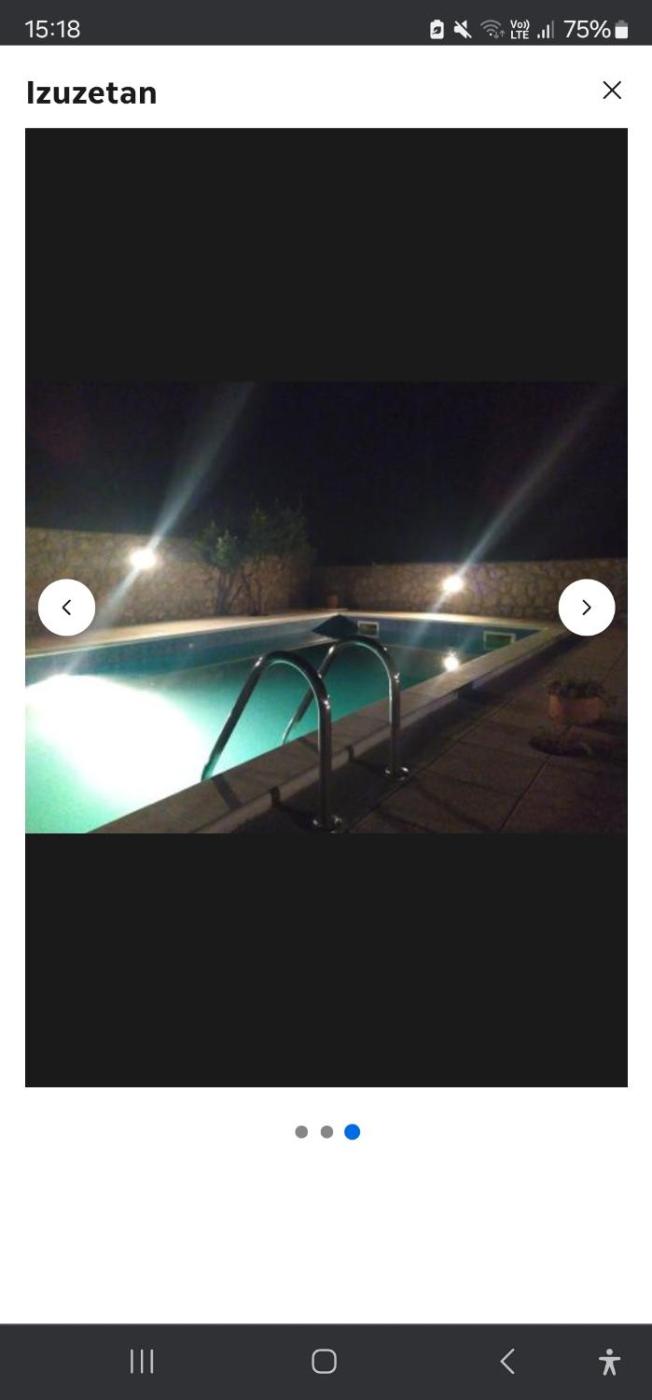Image resolution: width=652 pixels, height=1400 pixels.
Task: Go to the home screen
Action: [x=324, y=1361]
